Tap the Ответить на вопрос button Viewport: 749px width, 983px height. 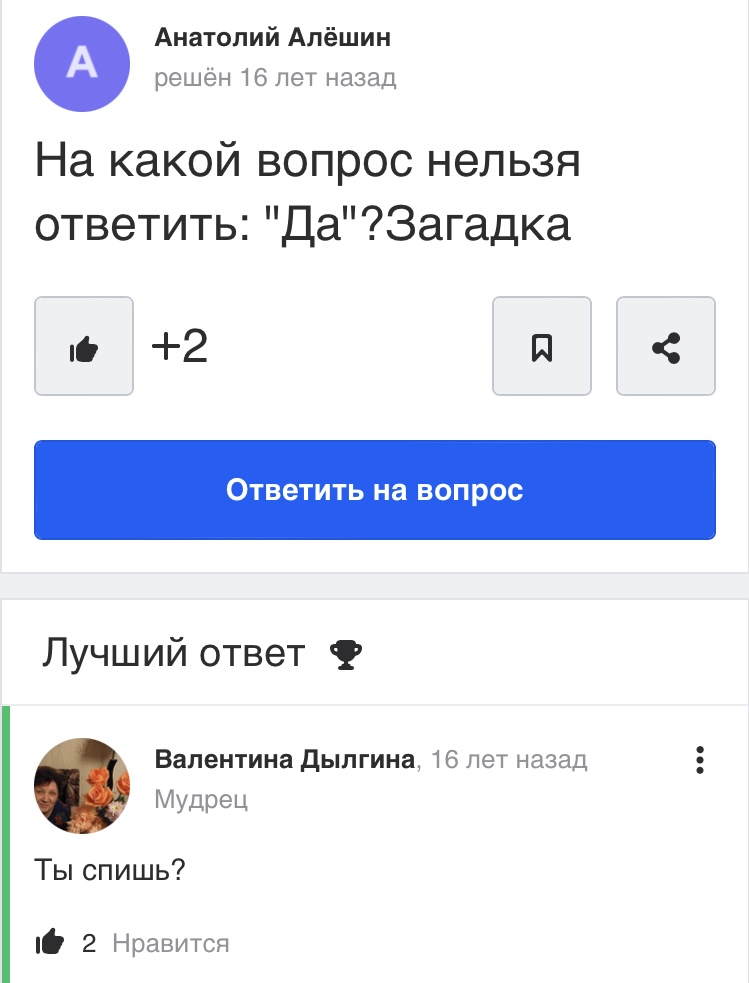(375, 490)
